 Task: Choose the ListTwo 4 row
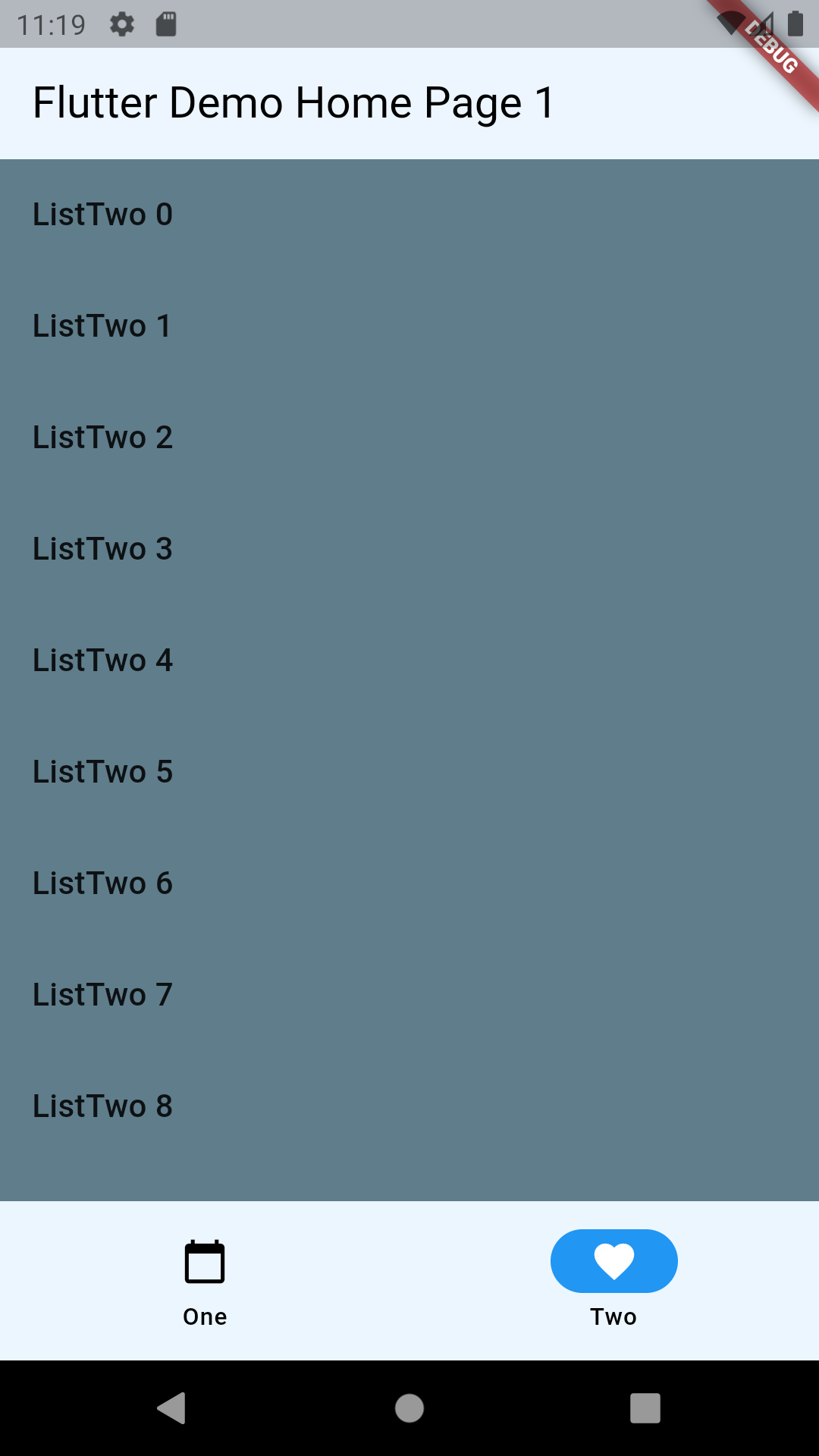point(409,661)
